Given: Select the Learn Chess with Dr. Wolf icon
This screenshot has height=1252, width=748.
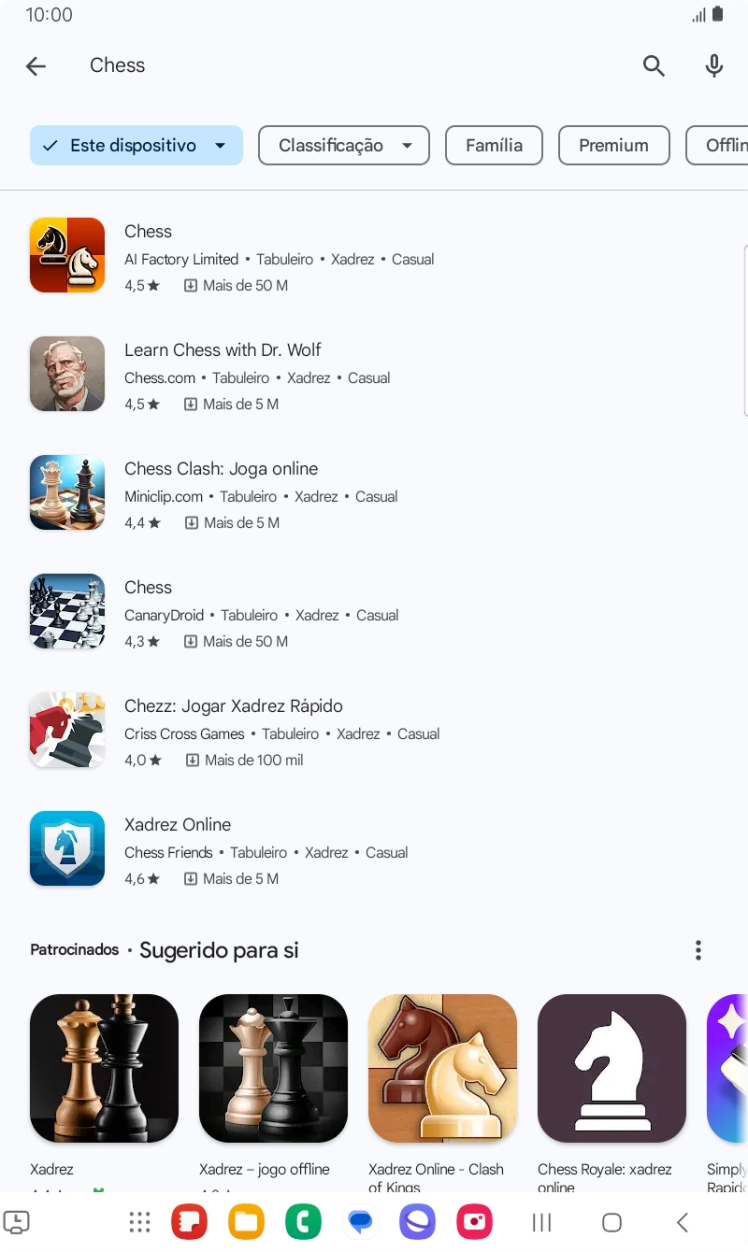Looking at the screenshot, I should [x=67, y=373].
